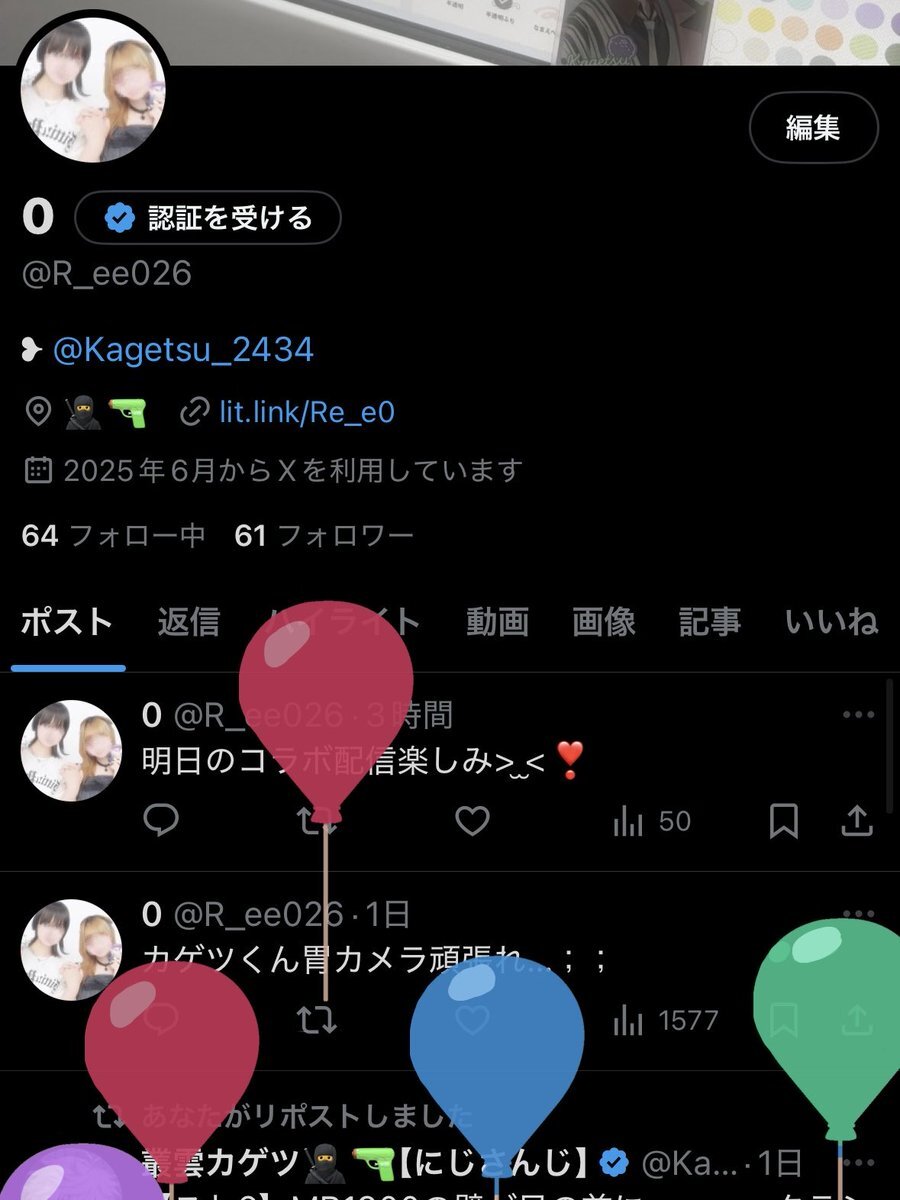Open the @Kagetsu_2434 profile link

[183, 350]
